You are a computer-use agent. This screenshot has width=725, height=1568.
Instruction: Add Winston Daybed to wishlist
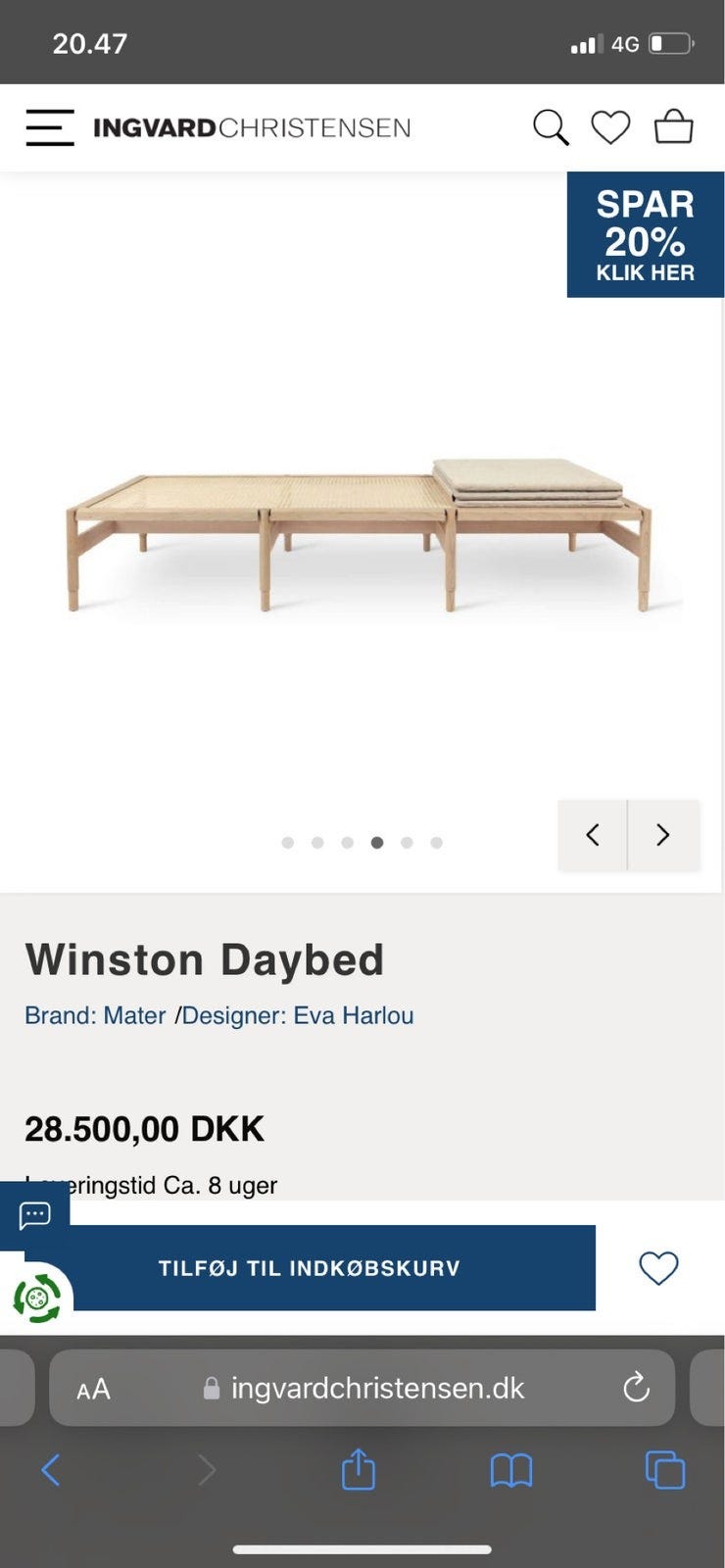pyautogui.click(x=658, y=1268)
